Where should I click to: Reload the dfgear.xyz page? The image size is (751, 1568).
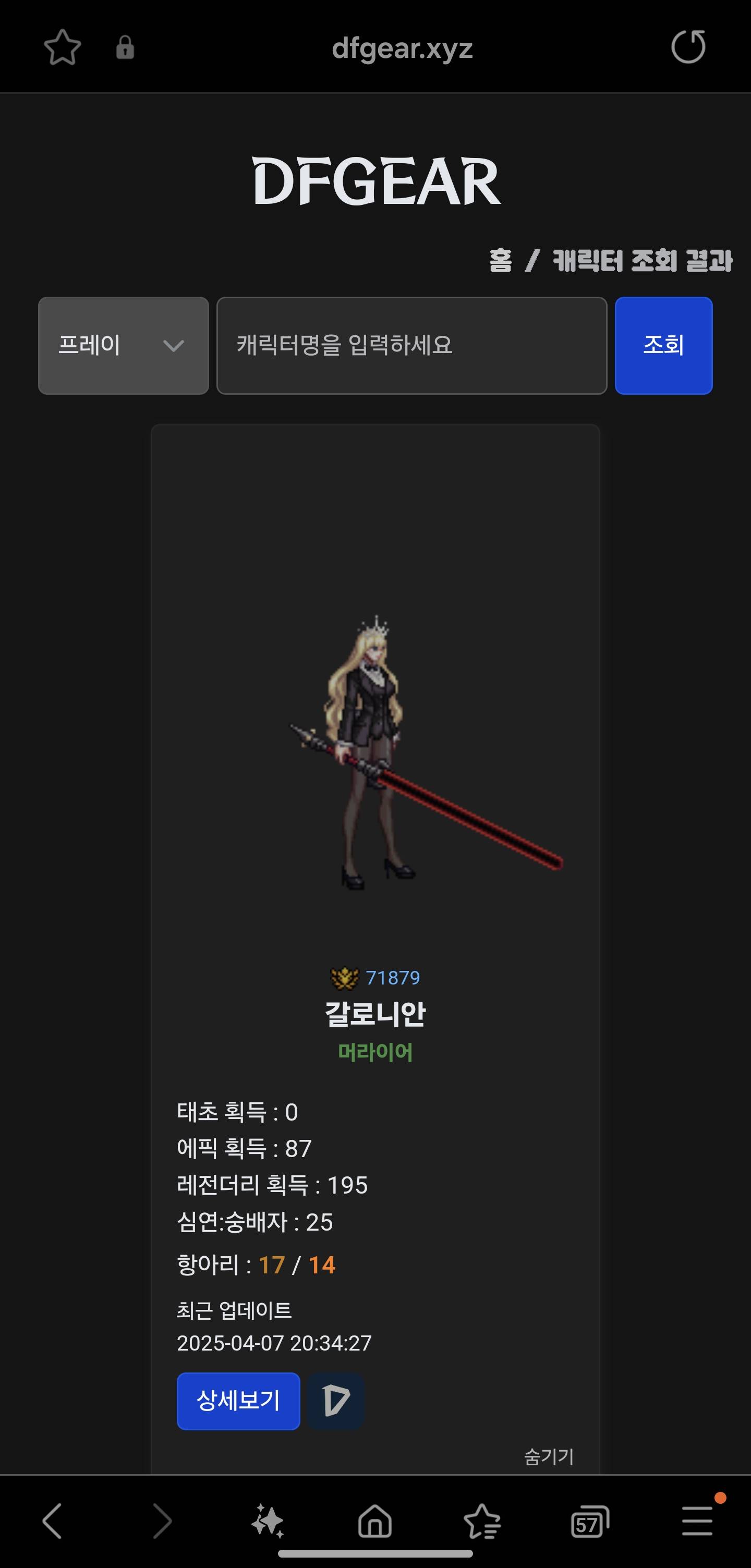(x=688, y=47)
